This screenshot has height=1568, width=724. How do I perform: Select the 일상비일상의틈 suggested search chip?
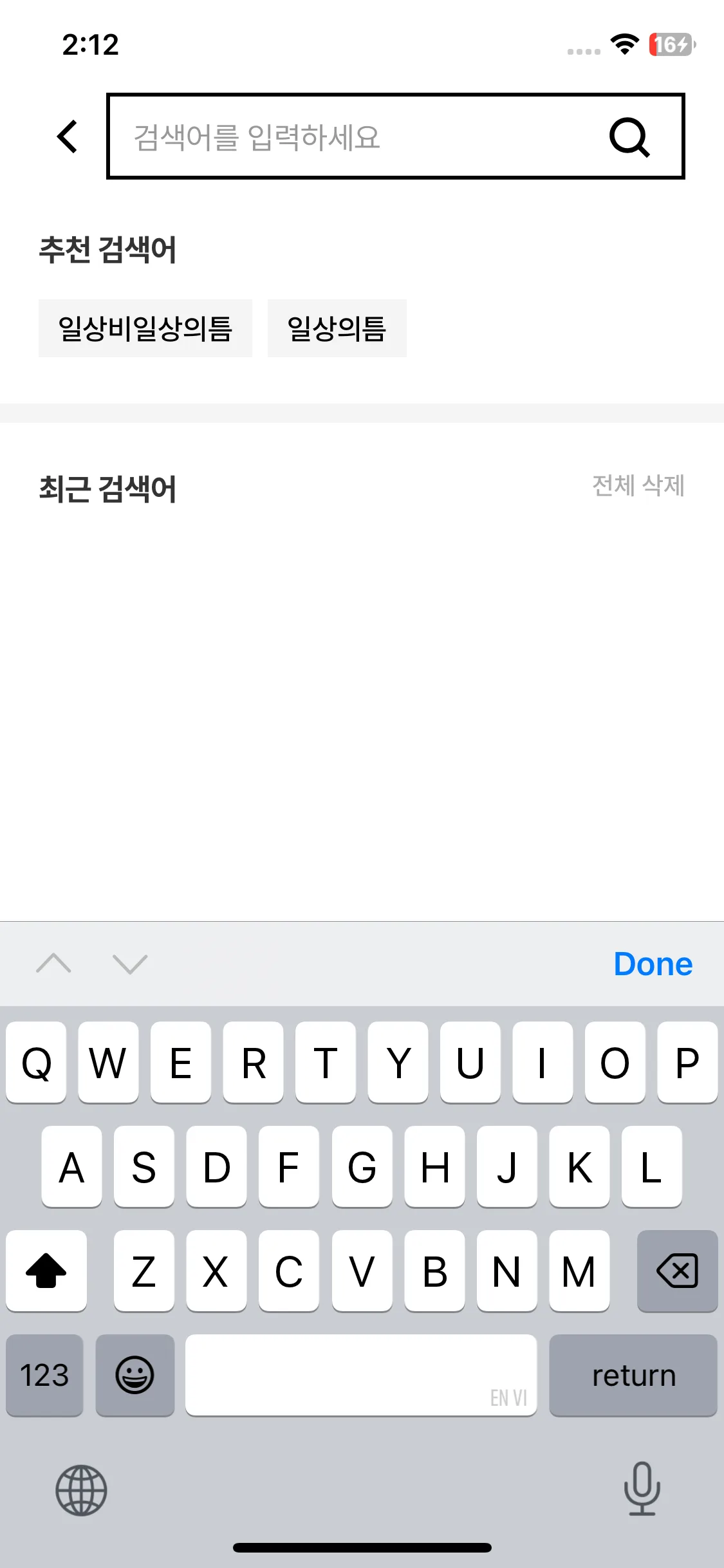[145, 328]
